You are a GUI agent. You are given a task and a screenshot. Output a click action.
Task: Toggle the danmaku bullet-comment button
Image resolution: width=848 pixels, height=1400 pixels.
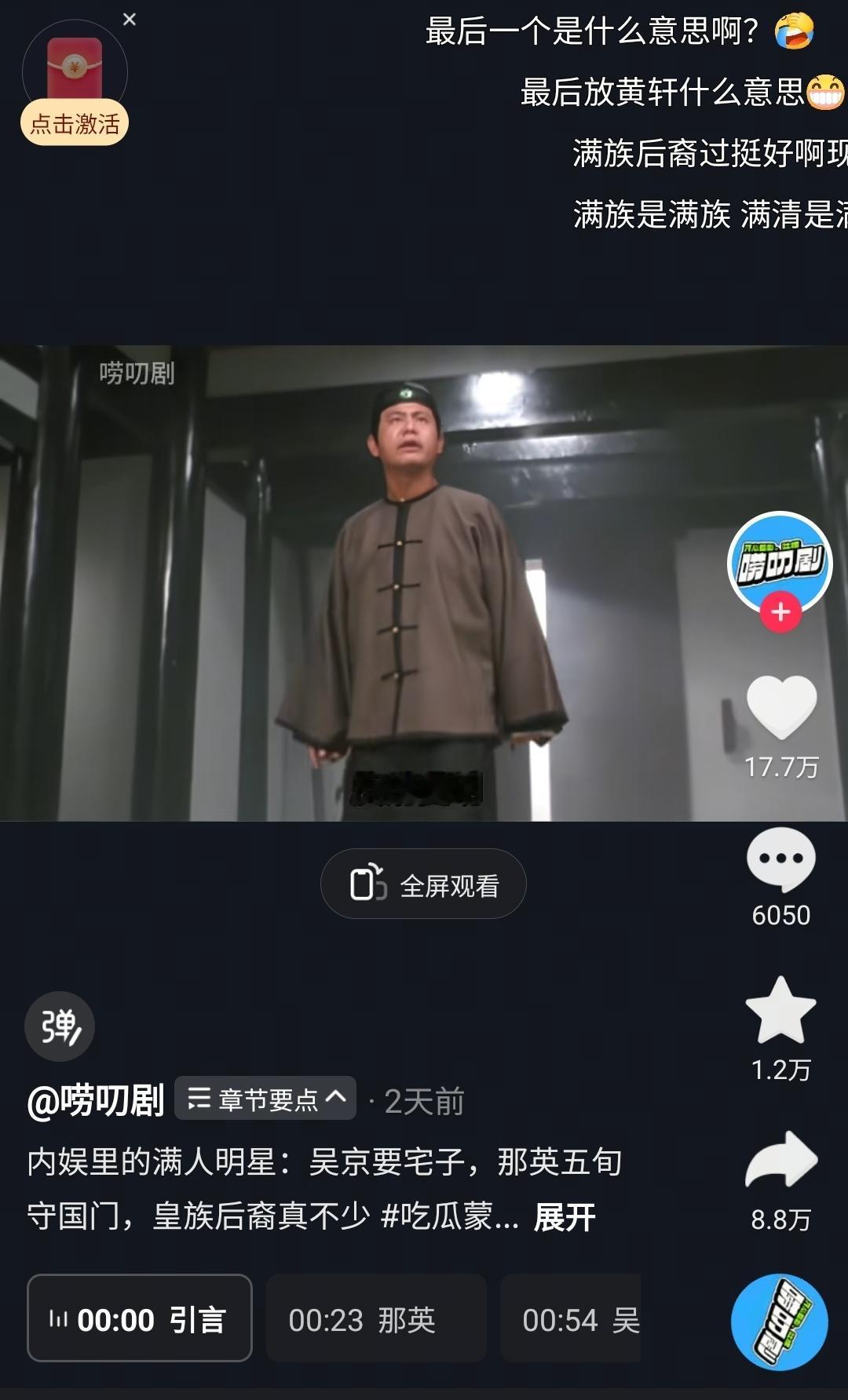[60, 1026]
